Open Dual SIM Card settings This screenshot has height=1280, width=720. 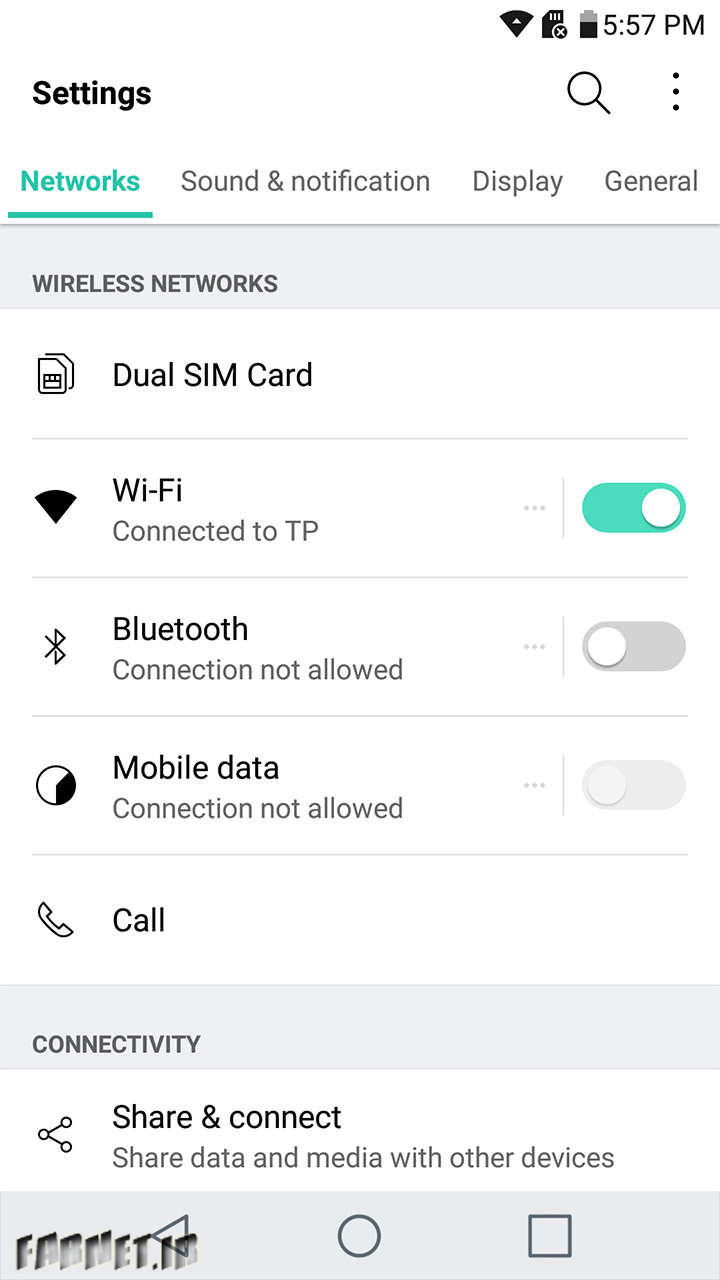(360, 375)
